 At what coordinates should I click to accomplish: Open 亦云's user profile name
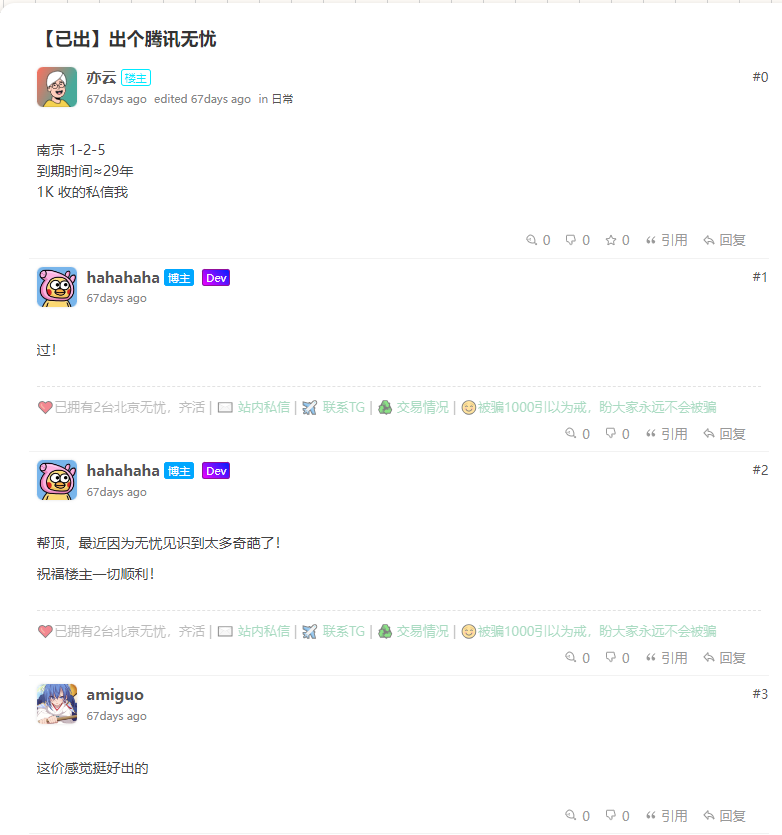[x=101, y=77]
